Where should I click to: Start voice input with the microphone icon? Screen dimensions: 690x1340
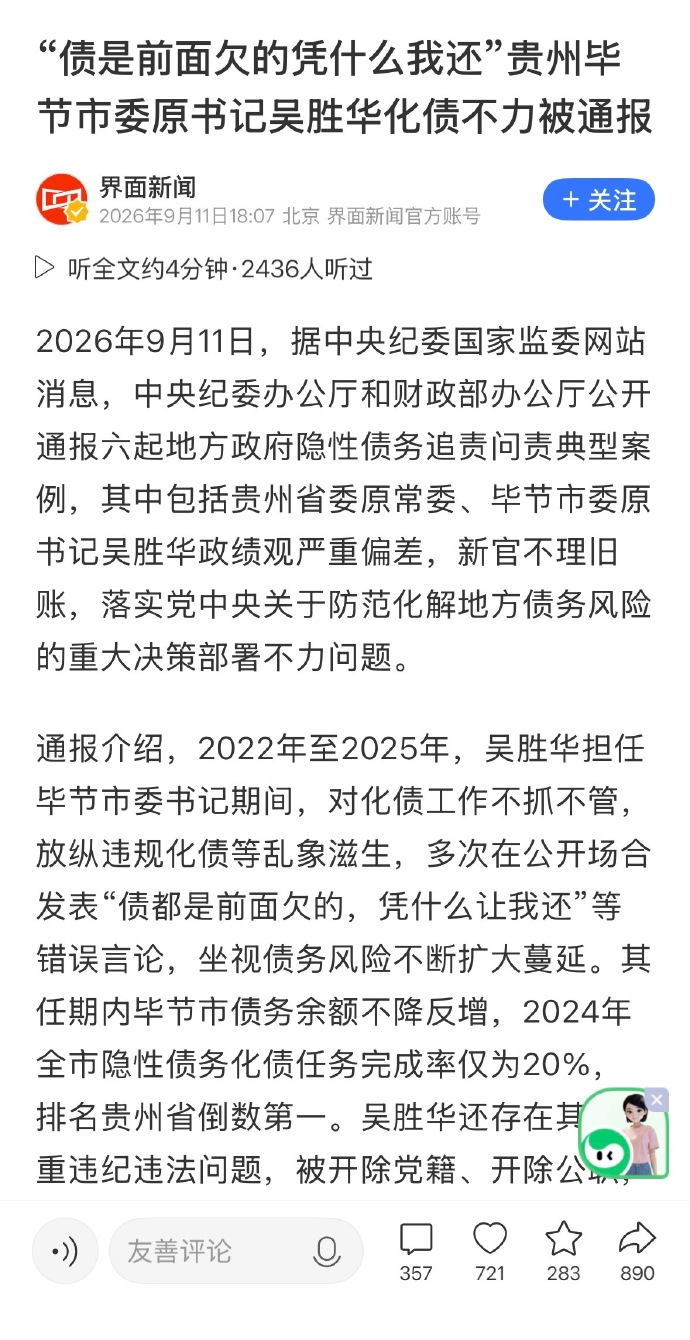pos(327,1251)
